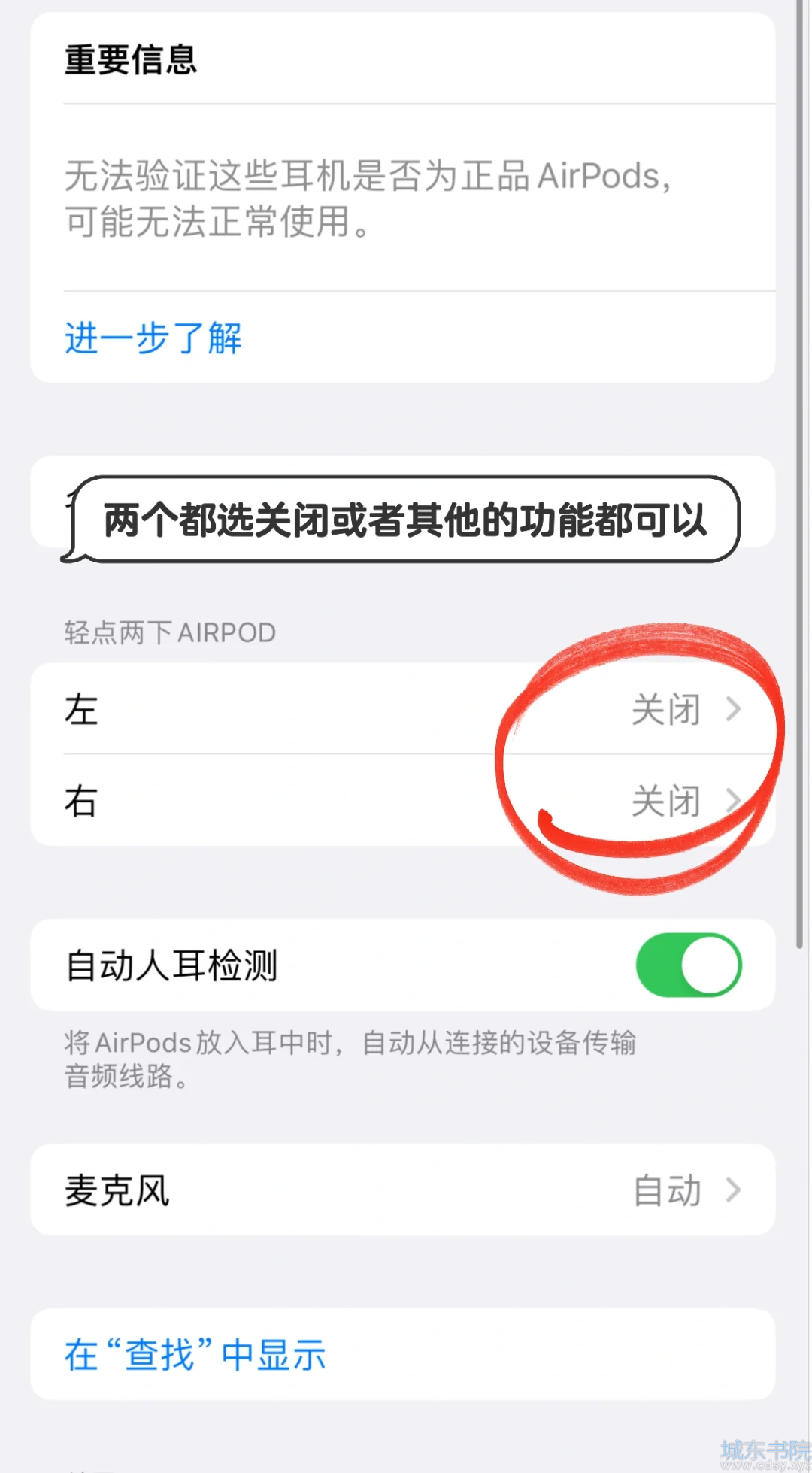
Task: Tap 在“查找”中显示
Action: point(195,1355)
